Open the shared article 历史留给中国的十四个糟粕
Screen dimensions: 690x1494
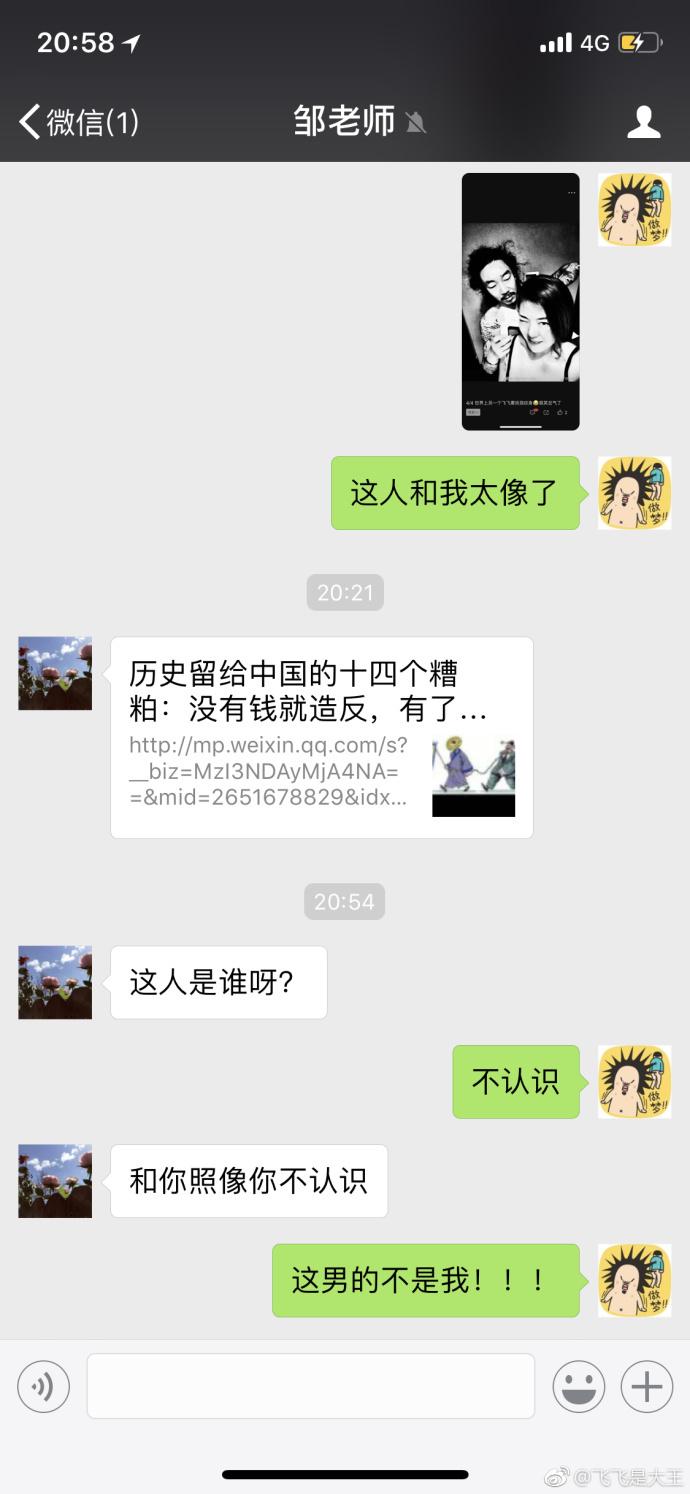[321, 737]
